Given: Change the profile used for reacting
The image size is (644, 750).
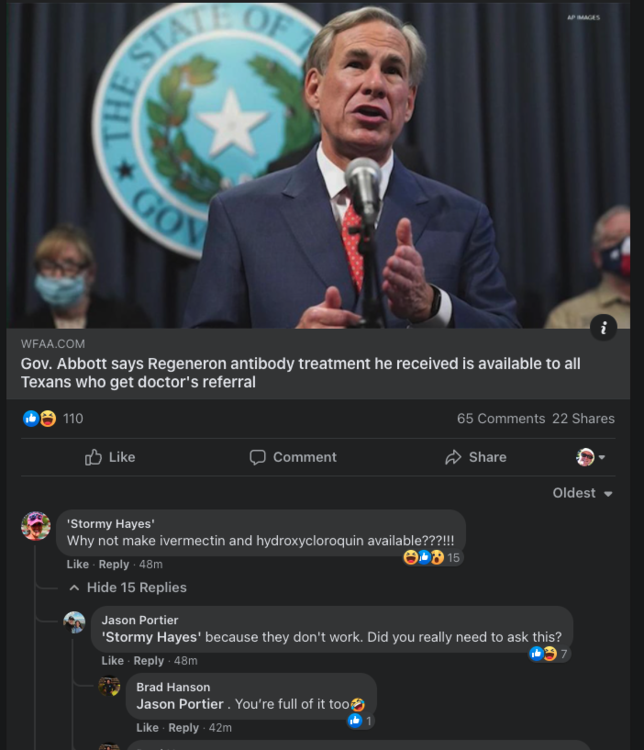Looking at the screenshot, I should [591, 457].
